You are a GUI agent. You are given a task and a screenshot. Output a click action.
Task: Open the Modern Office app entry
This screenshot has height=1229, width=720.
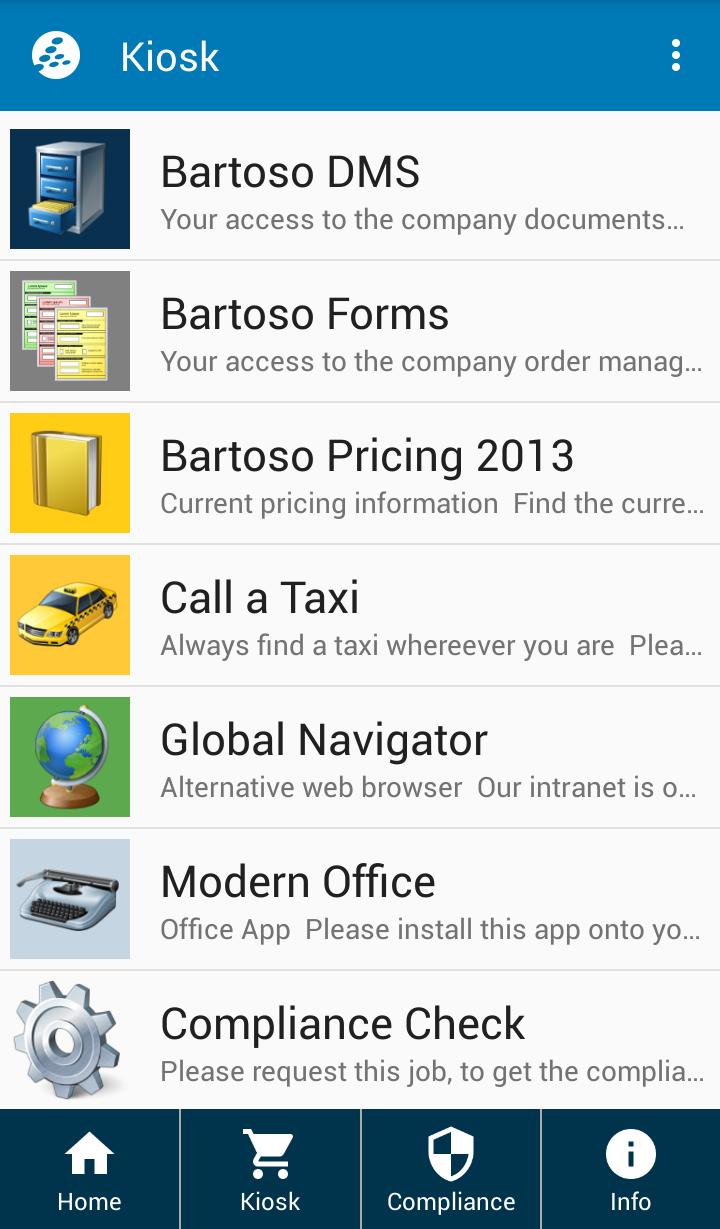click(x=400, y=898)
